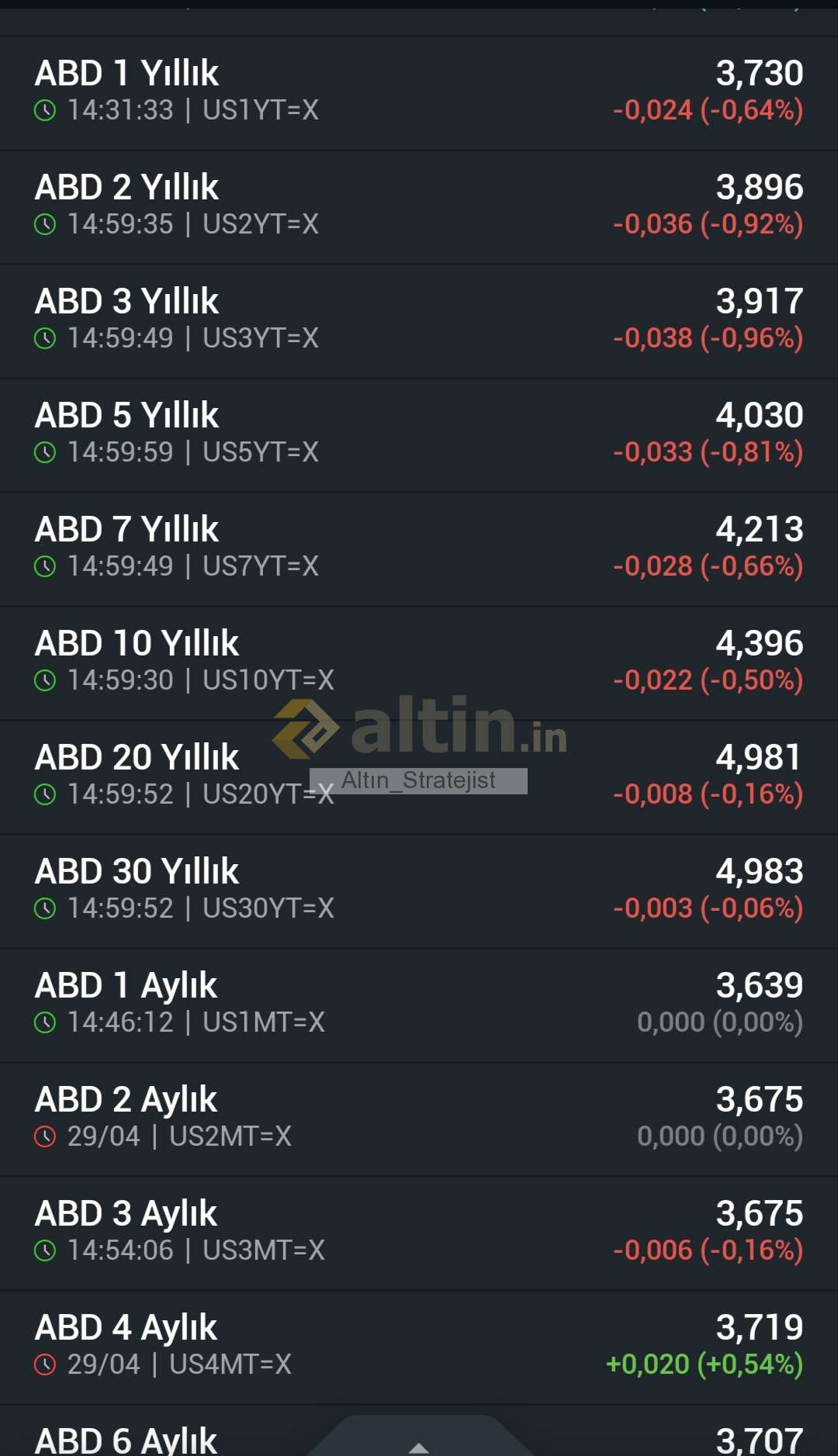
Task: Select the ABD 3 Aylık row
Action: [419, 1232]
